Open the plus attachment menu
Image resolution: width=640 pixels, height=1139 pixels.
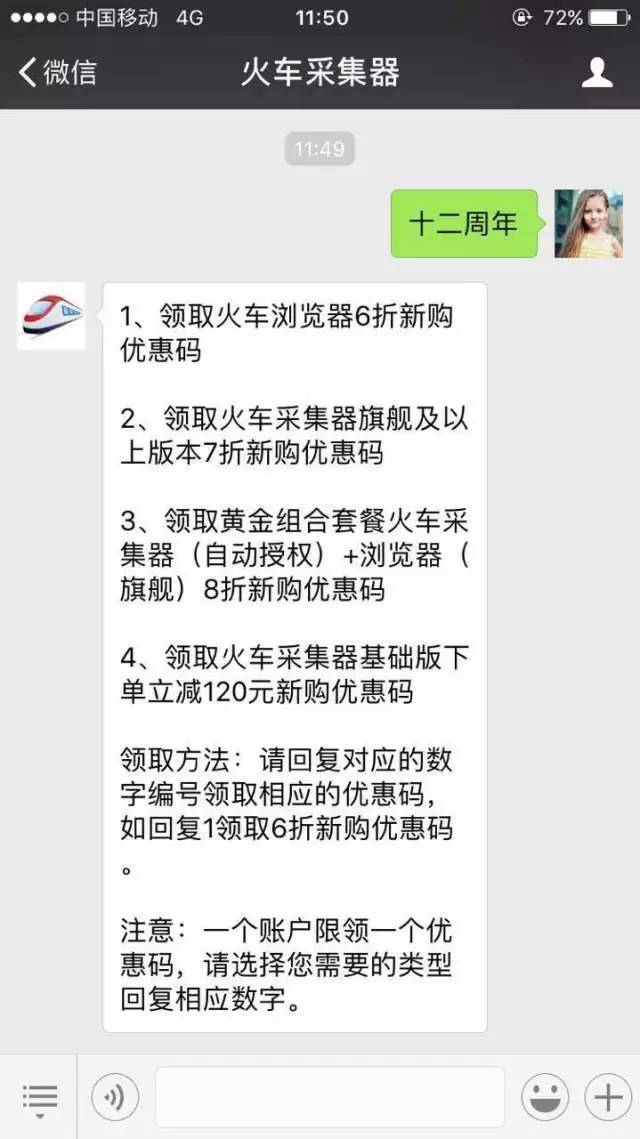(608, 1097)
